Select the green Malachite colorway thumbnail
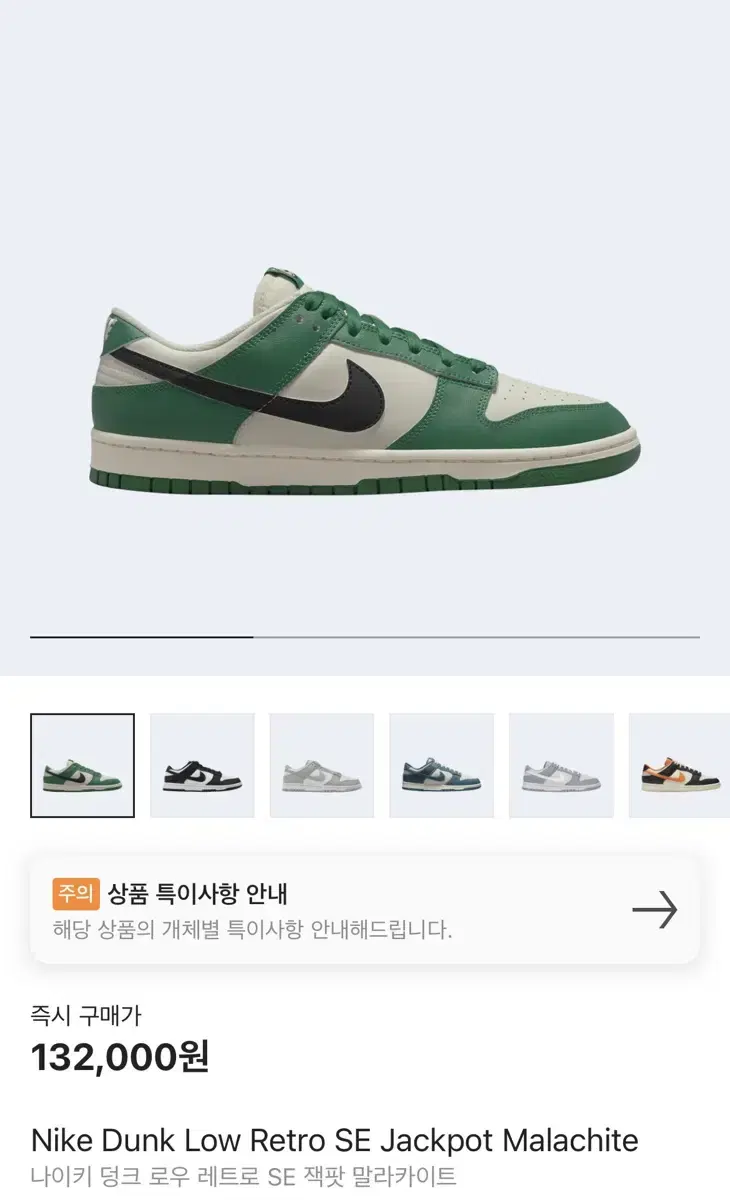Image resolution: width=730 pixels, height=1200 pixels. tap(81, 766)
